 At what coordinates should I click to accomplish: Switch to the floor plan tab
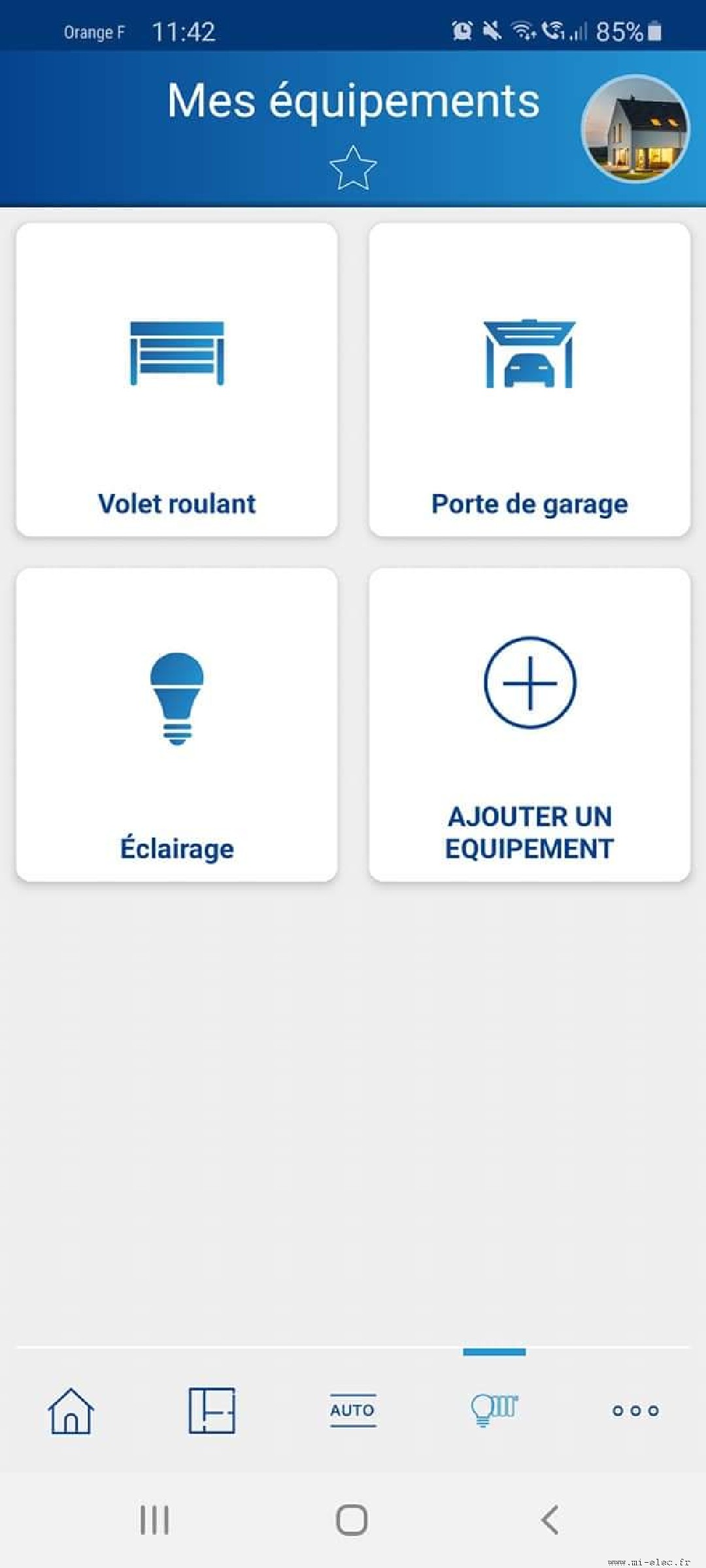point(212,1411)
